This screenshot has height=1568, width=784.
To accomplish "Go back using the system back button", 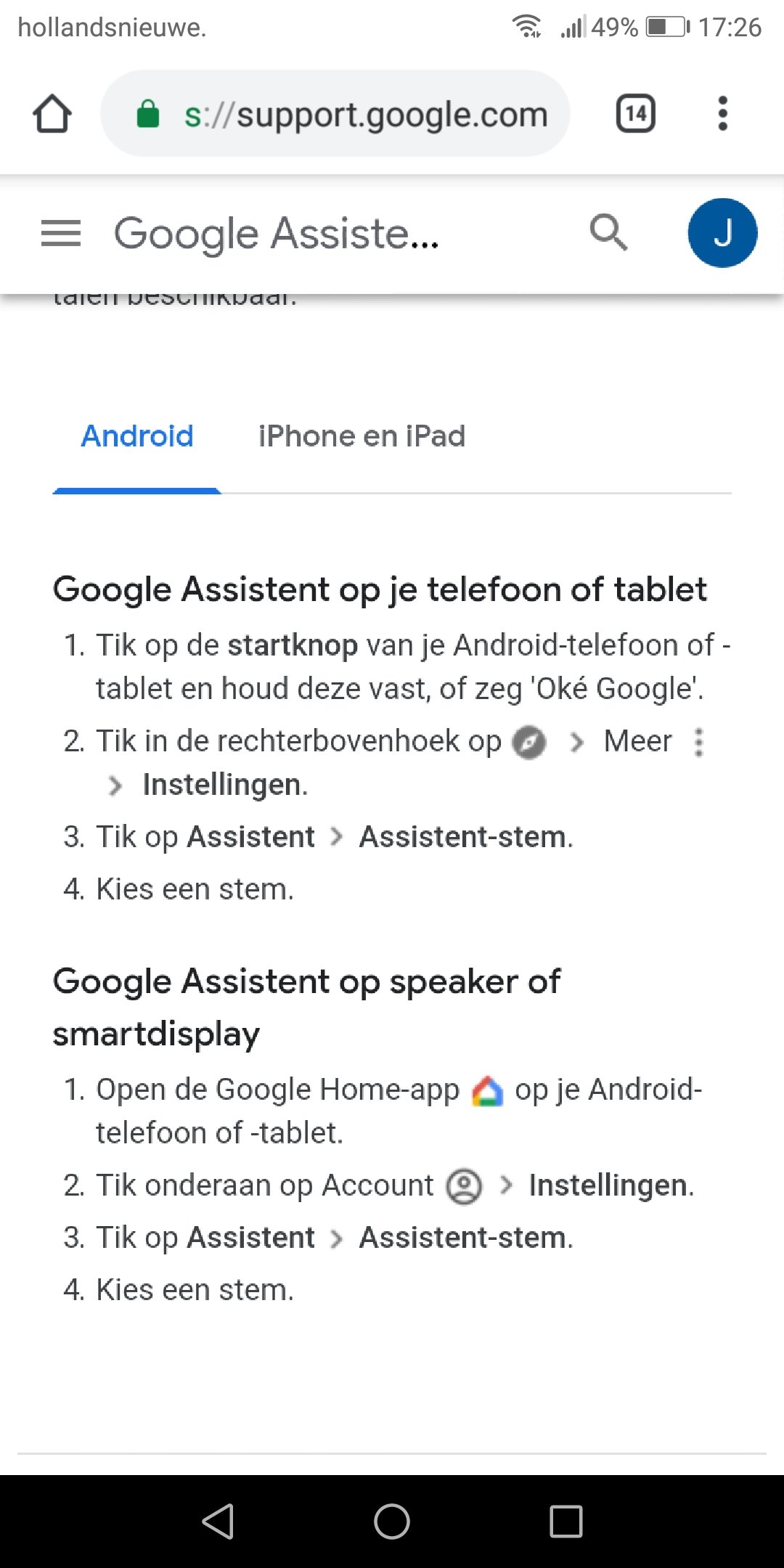I will point(218,1521).
